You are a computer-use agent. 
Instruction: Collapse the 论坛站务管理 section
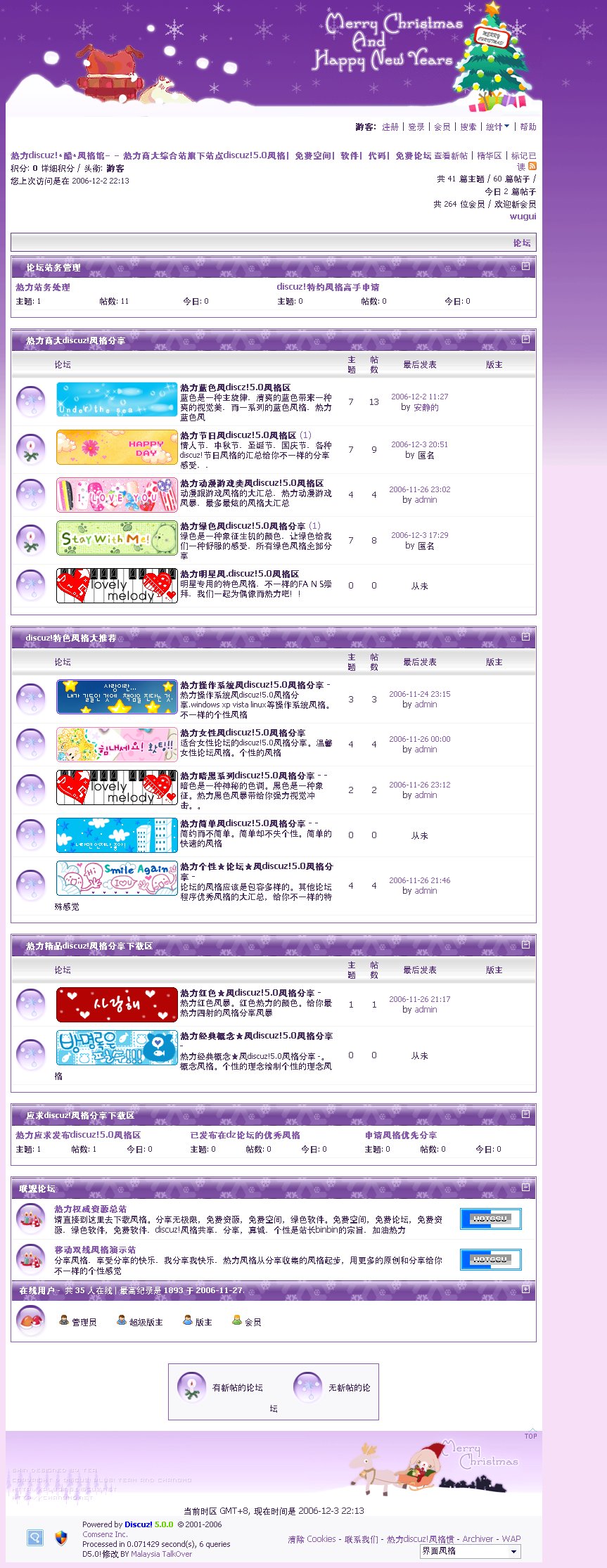coord(525,266)
